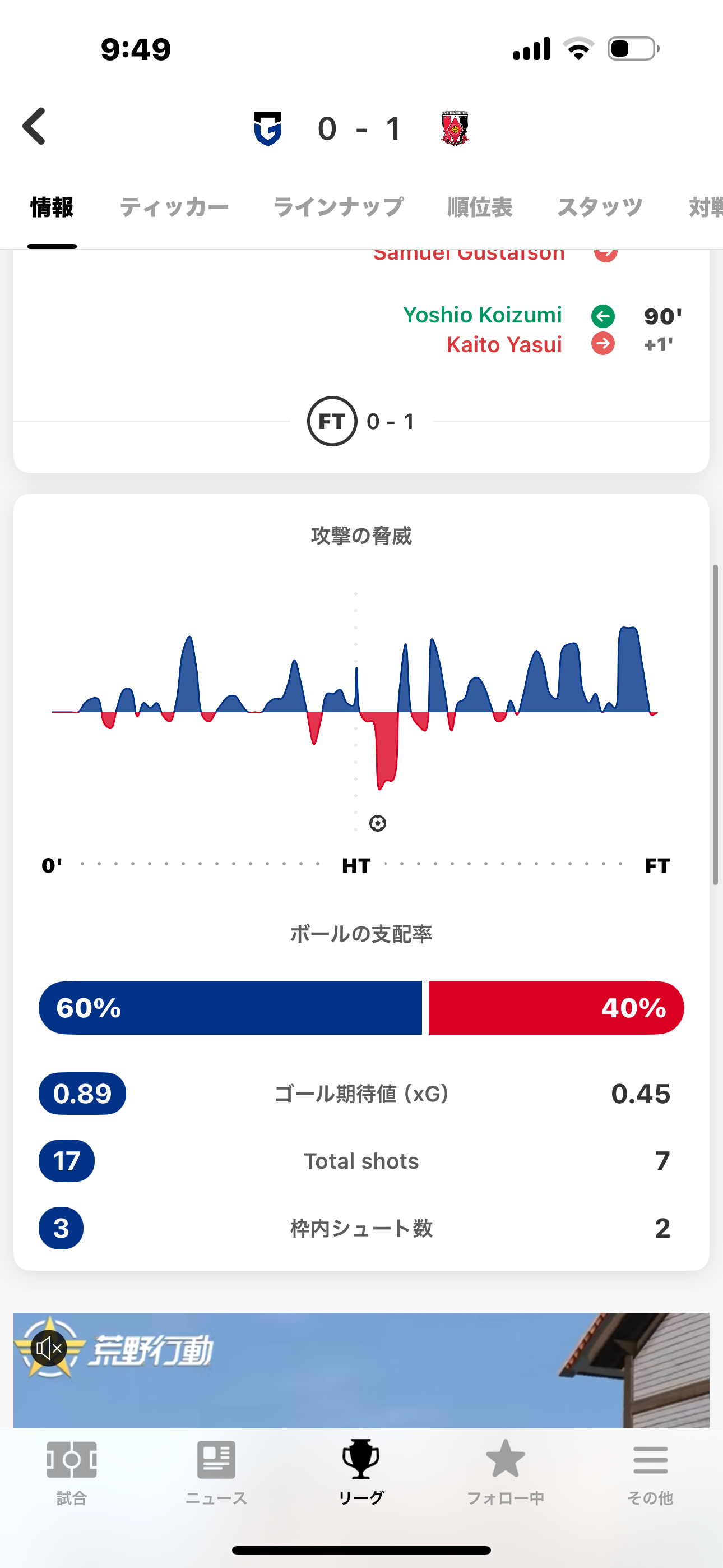This screenshot has height=1568, width=723.
Task: Tap the Gamba Osaka crest
Action: (x=268, y=128)
